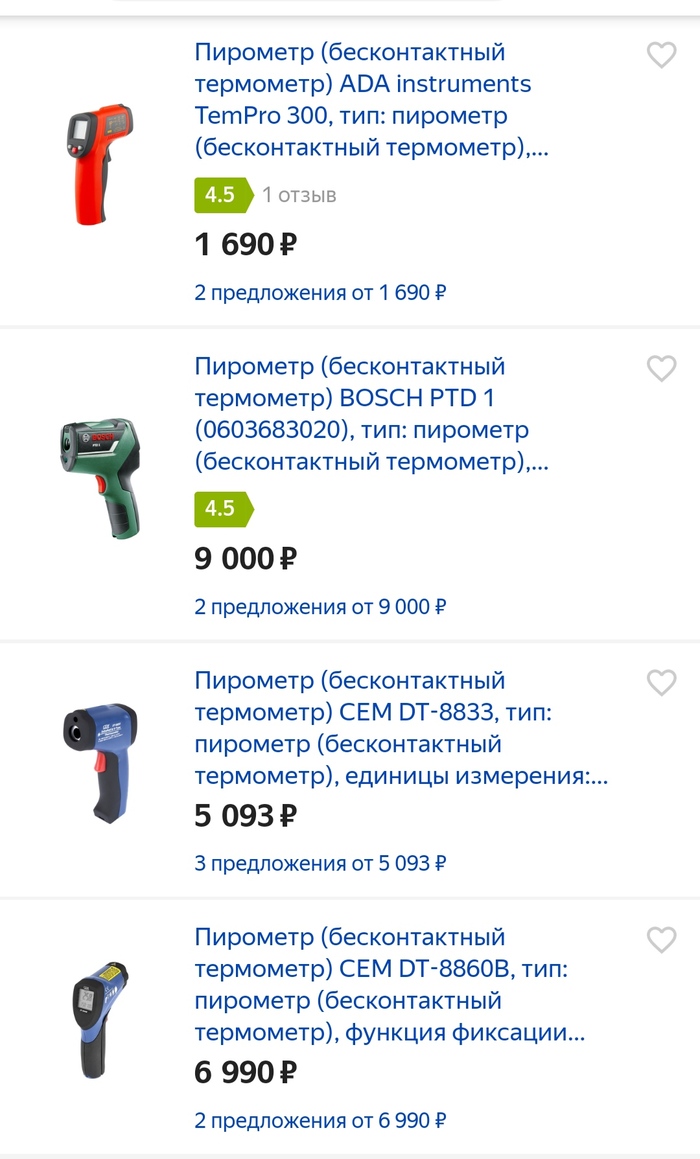Read the 1 отзыв review for TemPro 300
The image size is (700, 1159).
point(299,195)
